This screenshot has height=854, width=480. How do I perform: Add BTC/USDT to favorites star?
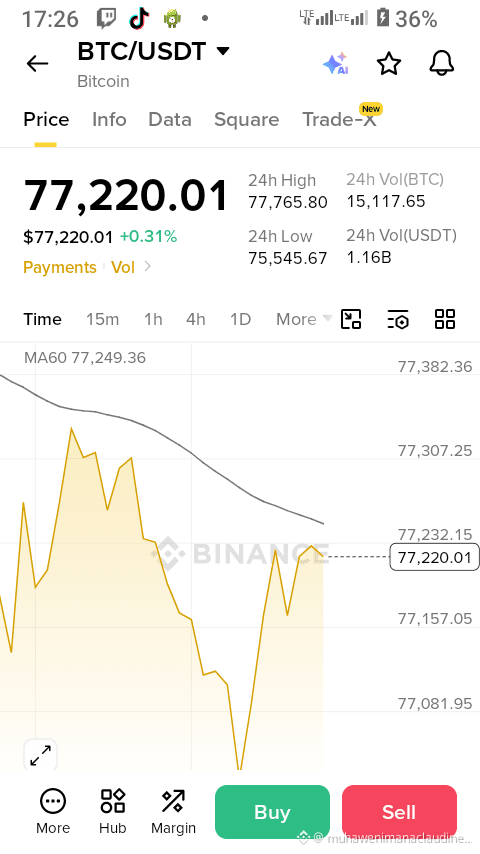tap(389, 64)
